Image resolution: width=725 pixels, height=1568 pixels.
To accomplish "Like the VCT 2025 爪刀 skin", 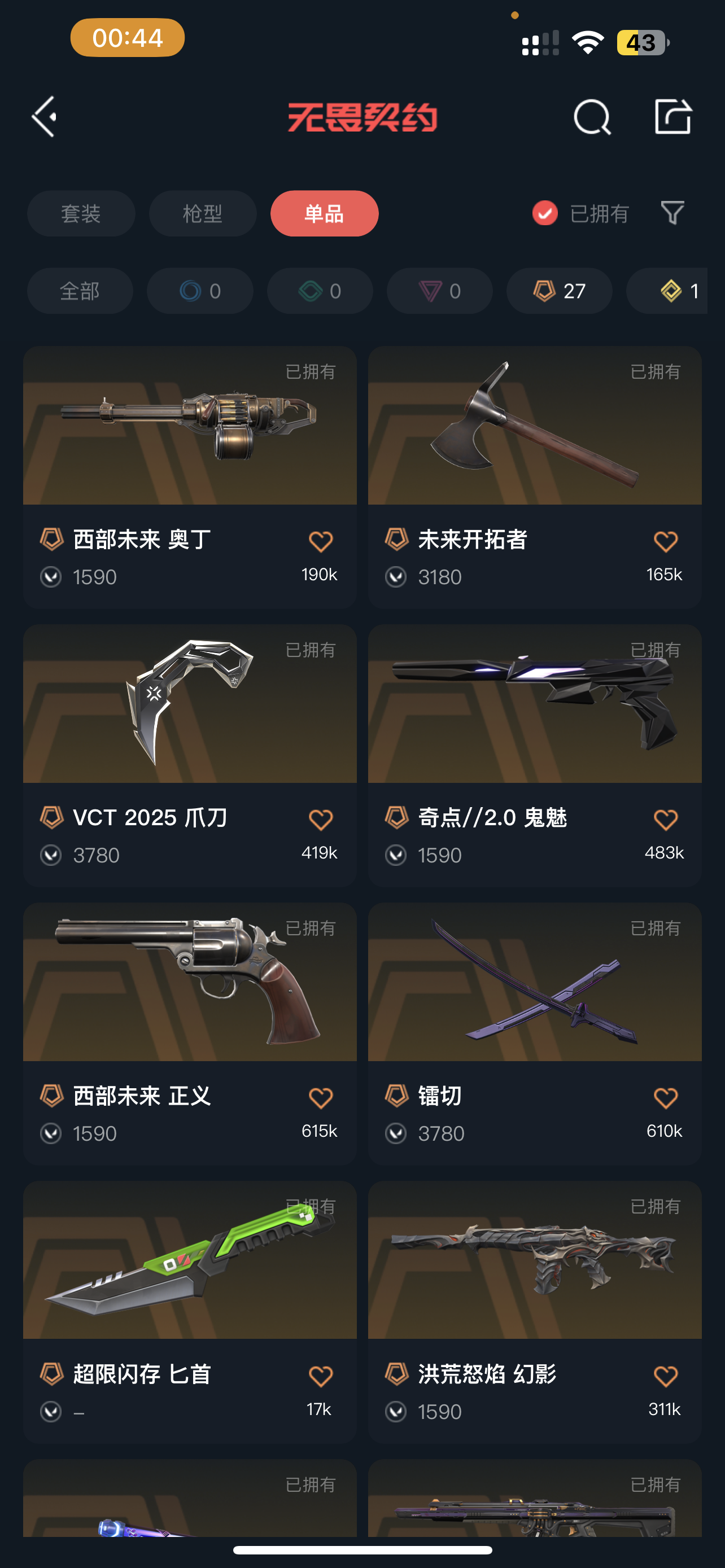I will [321, 820].
